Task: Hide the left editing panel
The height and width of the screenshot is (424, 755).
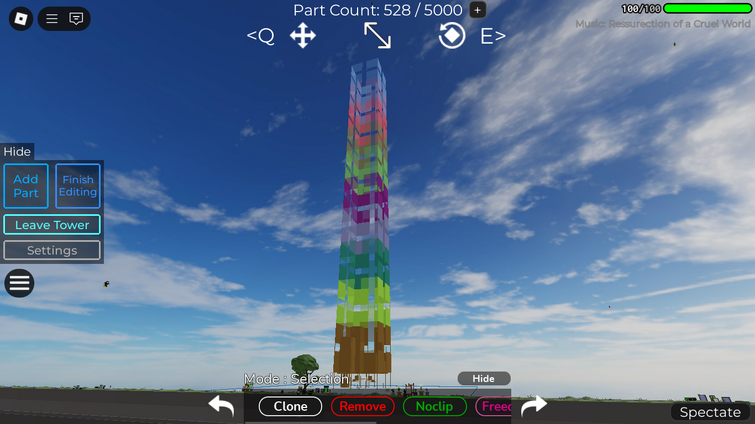Action: coord(17,151)
